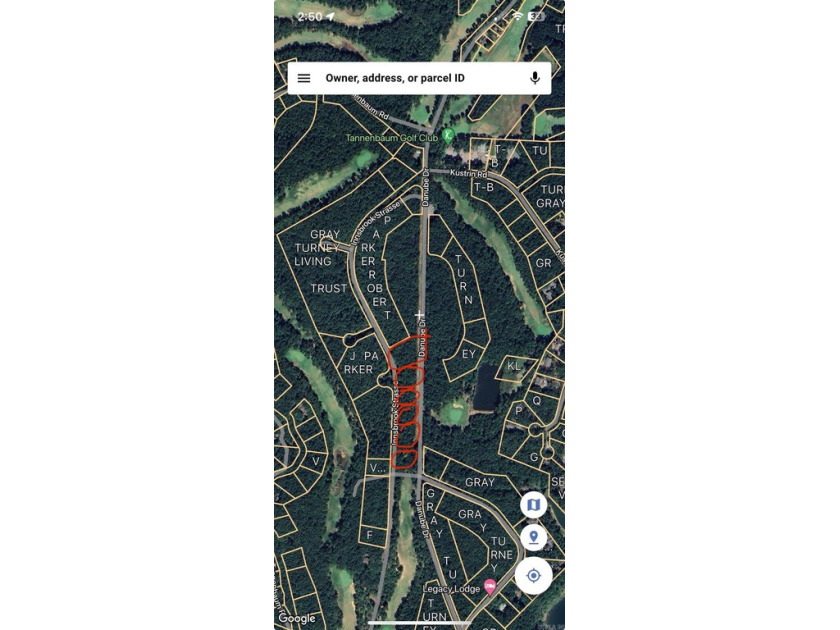Open the map layers button
Screen dimensions: 840x630
click(x=533, y=505)
